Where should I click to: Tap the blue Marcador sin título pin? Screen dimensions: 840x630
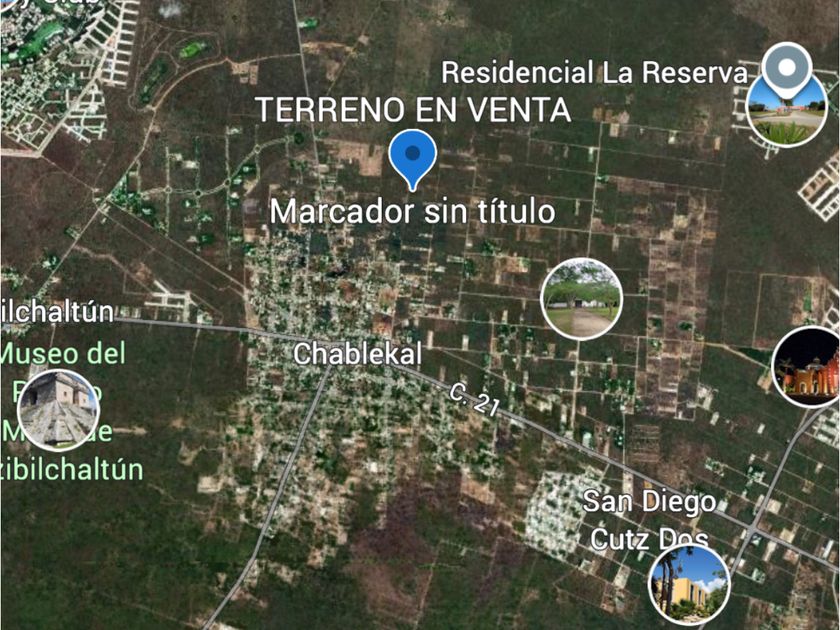coord(412,159)
